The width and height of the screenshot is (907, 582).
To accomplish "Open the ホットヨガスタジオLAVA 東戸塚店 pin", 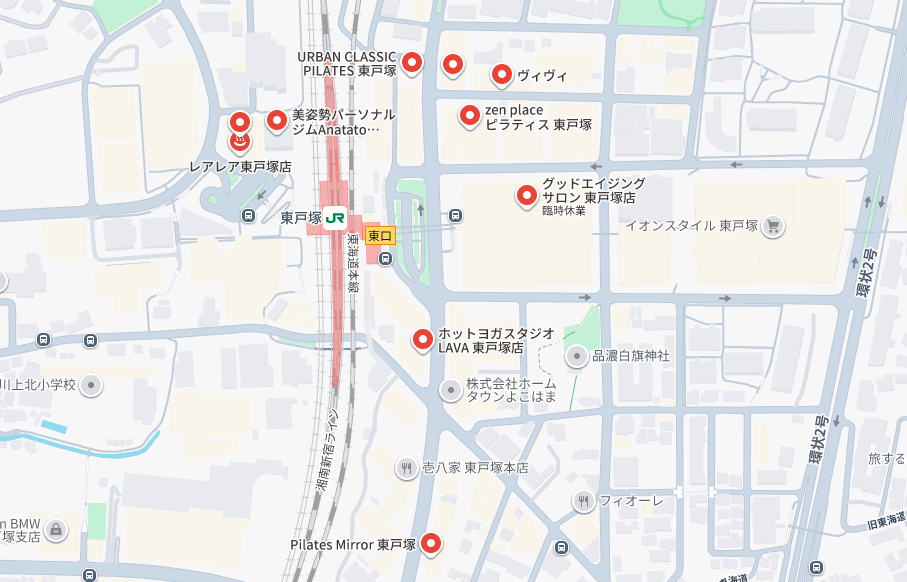I will coord(423,340).
